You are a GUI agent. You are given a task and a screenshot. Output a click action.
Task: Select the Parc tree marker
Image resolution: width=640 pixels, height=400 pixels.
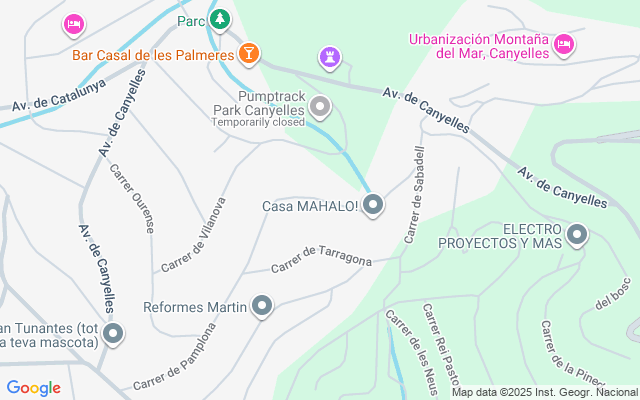(220, 20)
